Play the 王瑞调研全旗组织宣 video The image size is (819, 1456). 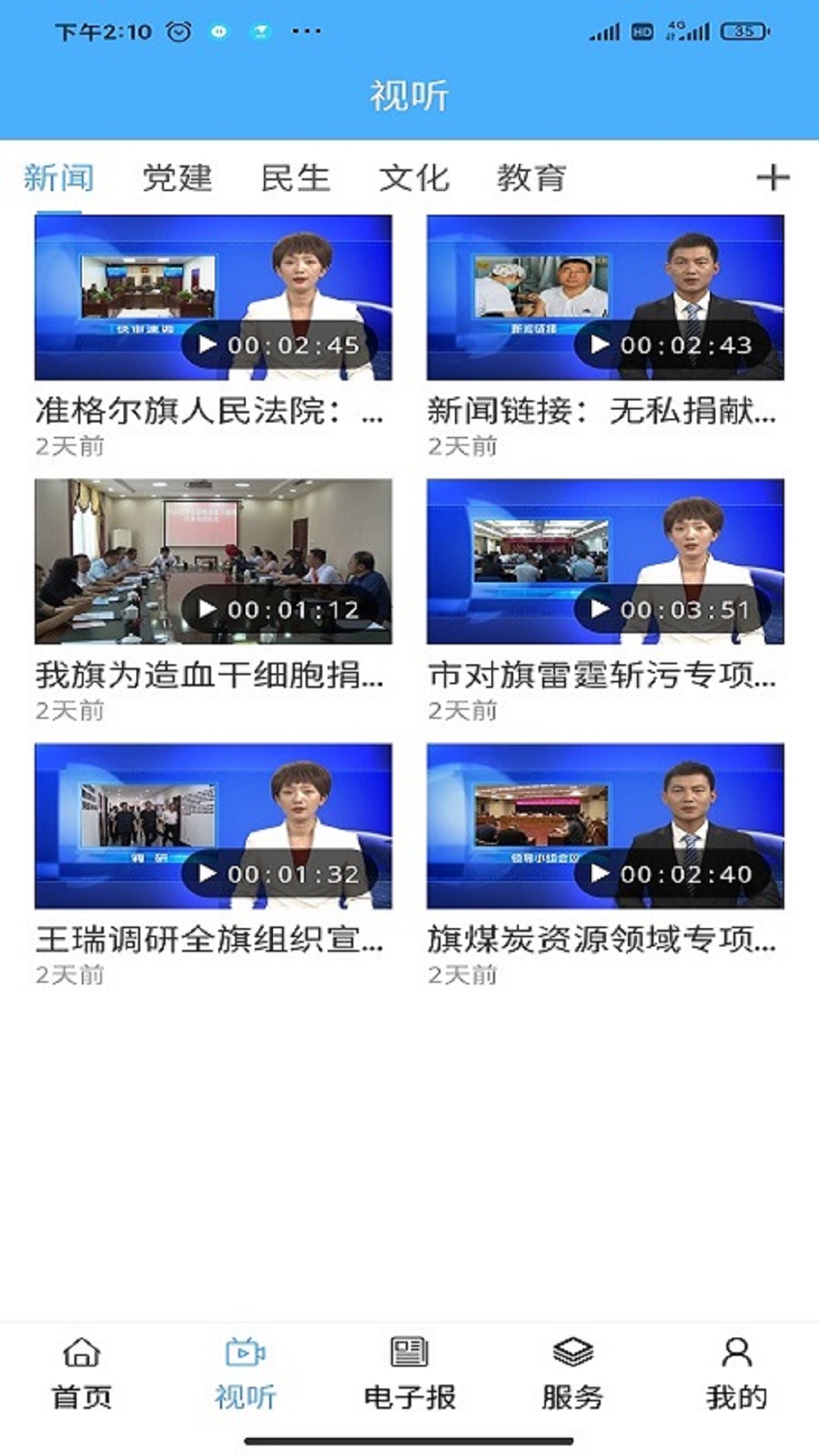pyautogui.click(x=213, y=826)
